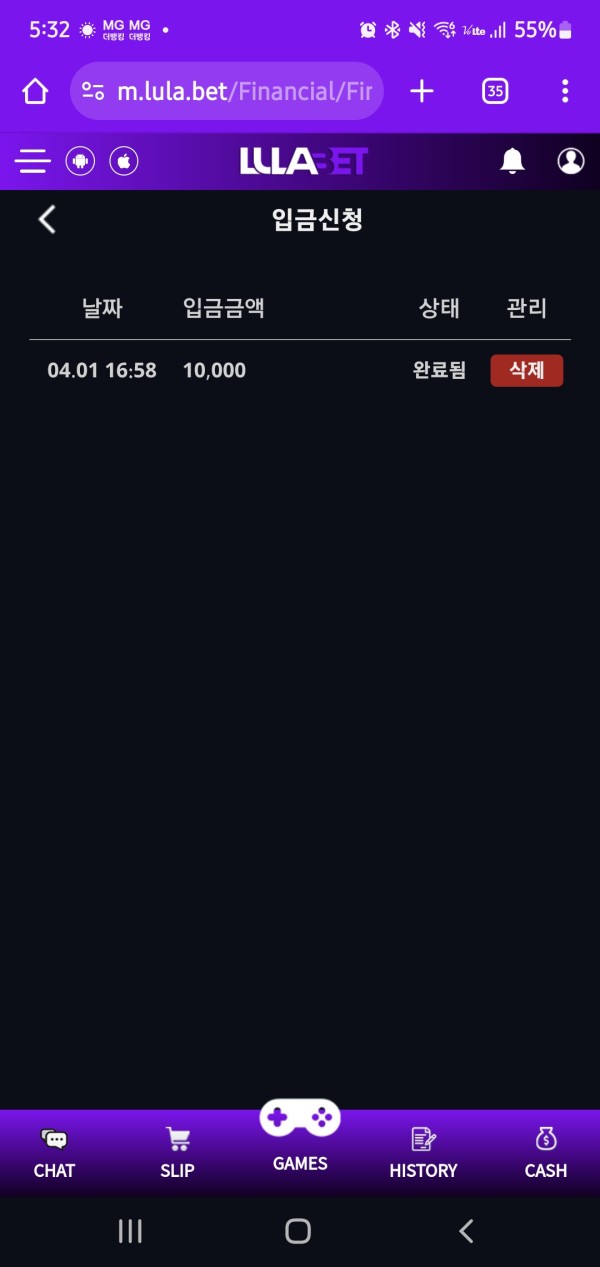Switch to the HISTORY tab
600x1267 pixels.
[423, 1154]
